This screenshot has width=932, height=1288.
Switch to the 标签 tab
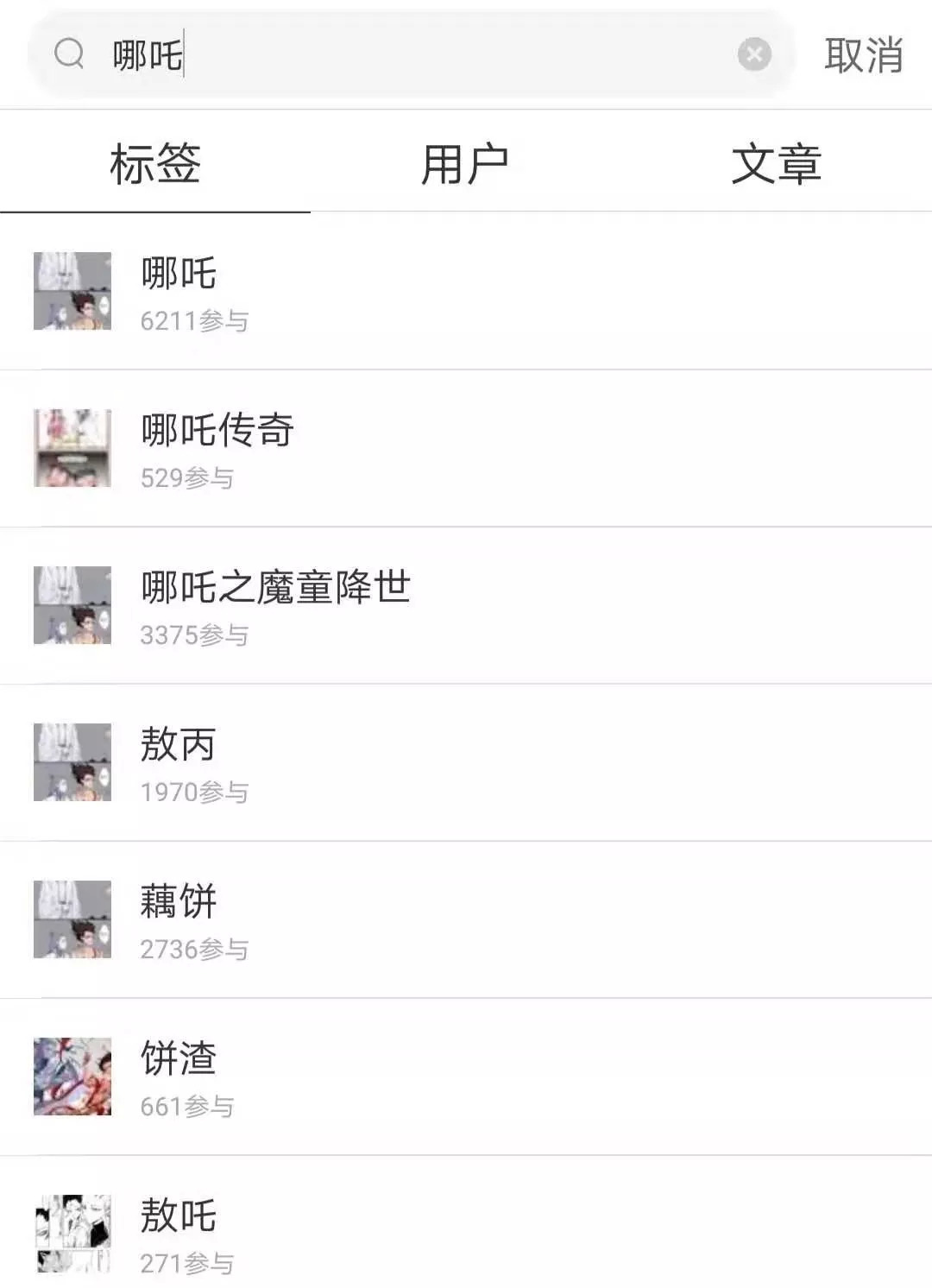(x=155, y=164)
